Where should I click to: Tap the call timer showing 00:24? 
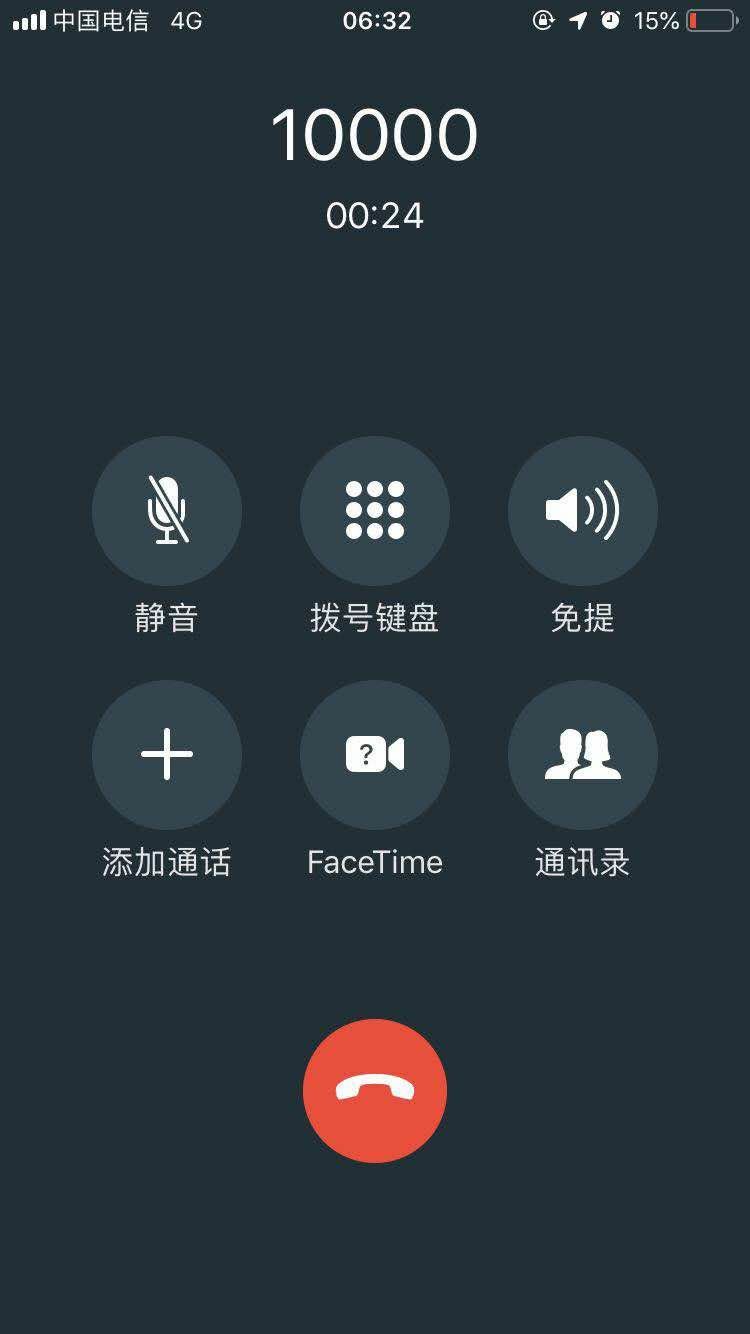pos(375,214)
